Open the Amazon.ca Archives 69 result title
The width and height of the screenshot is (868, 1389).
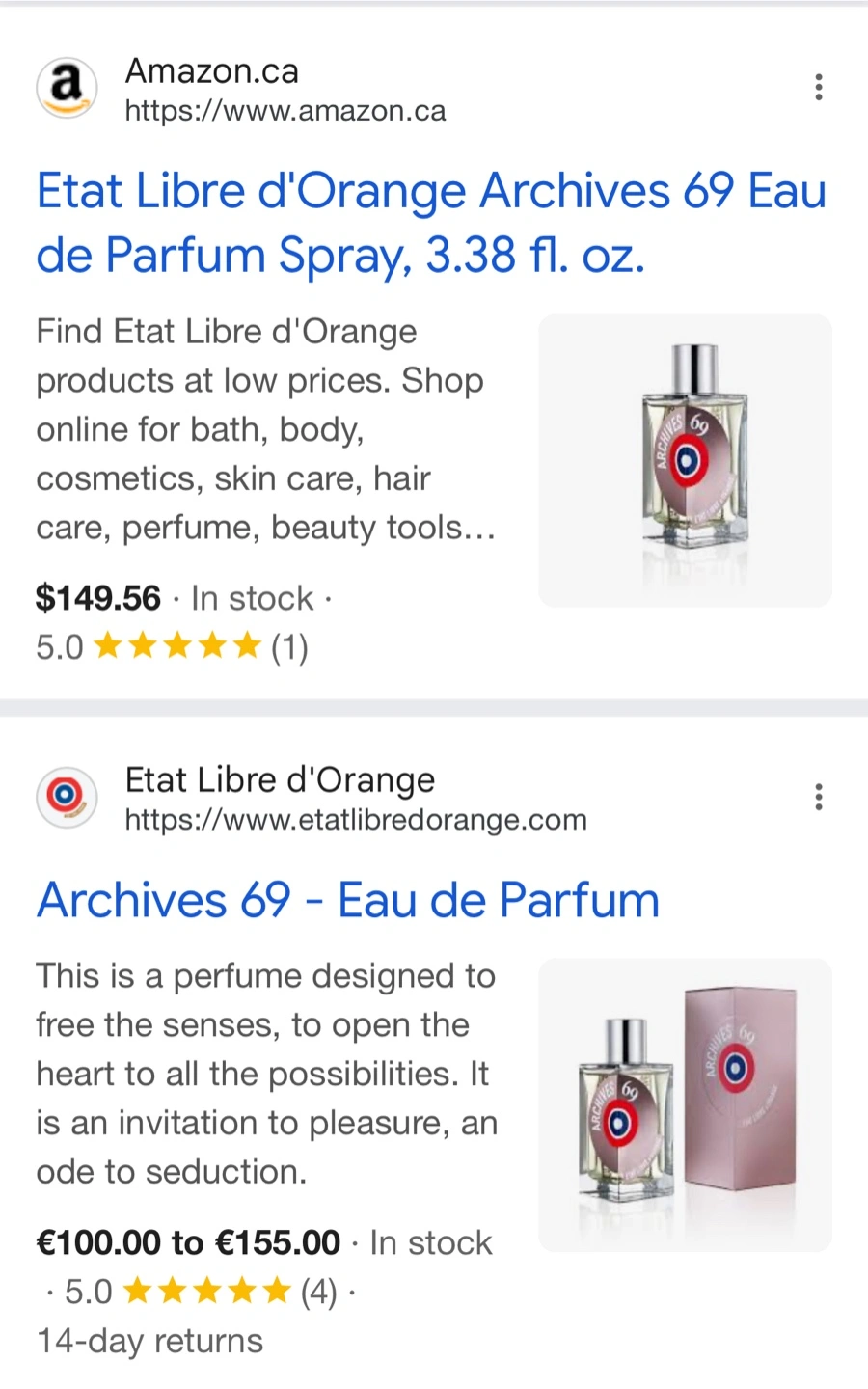[x=431, y=222]
